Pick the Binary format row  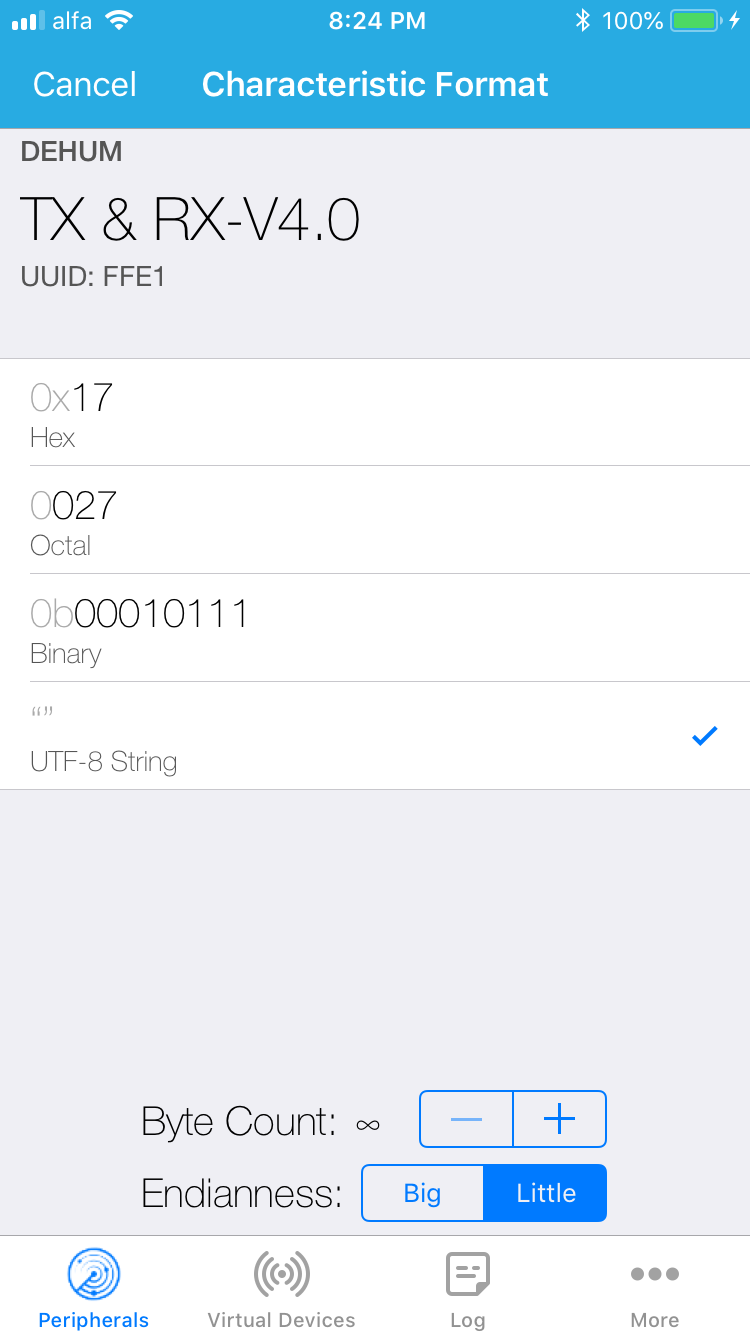tap(375, 628)
